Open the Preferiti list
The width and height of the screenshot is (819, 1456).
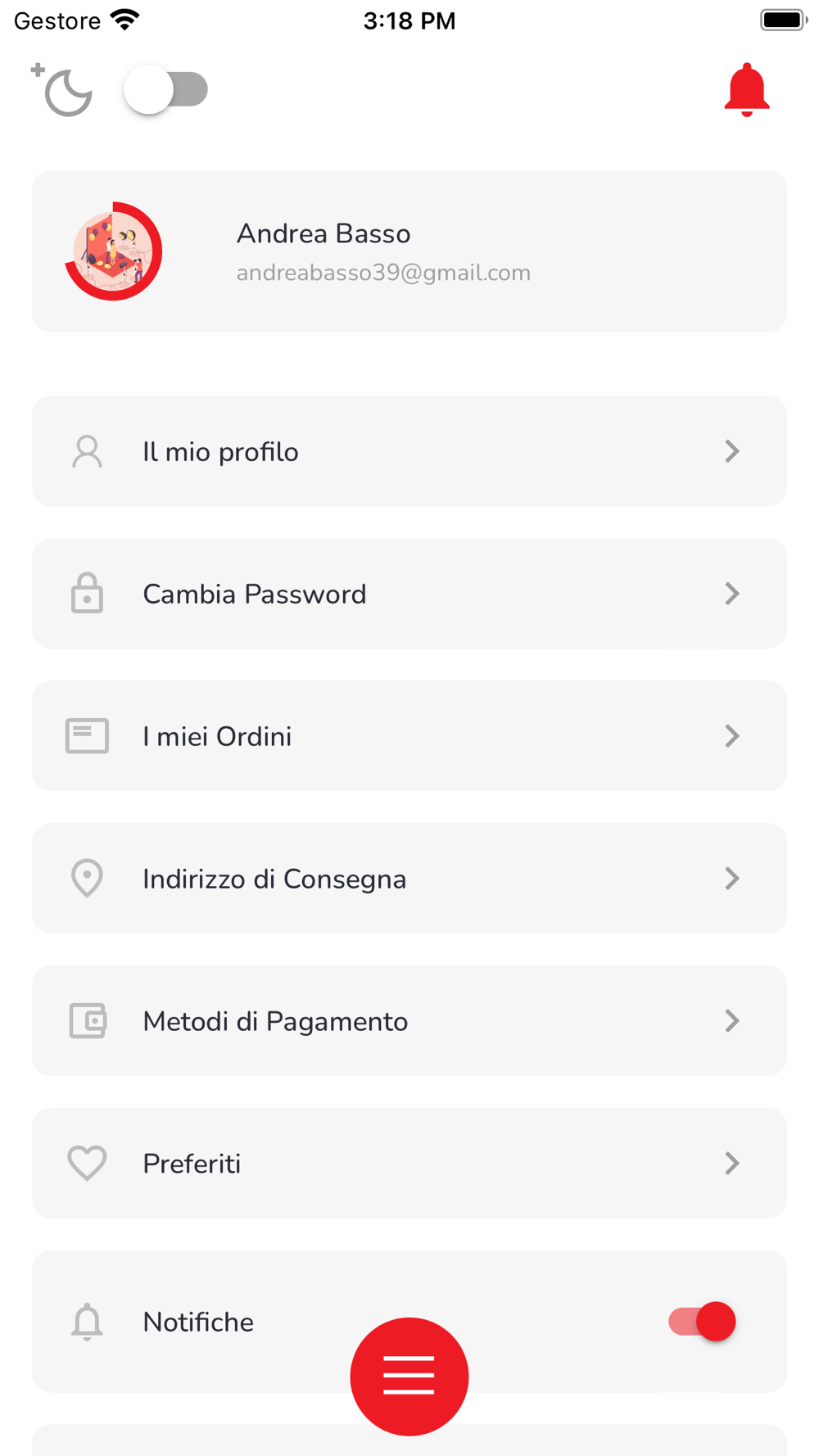click(x=409, y=1164)
